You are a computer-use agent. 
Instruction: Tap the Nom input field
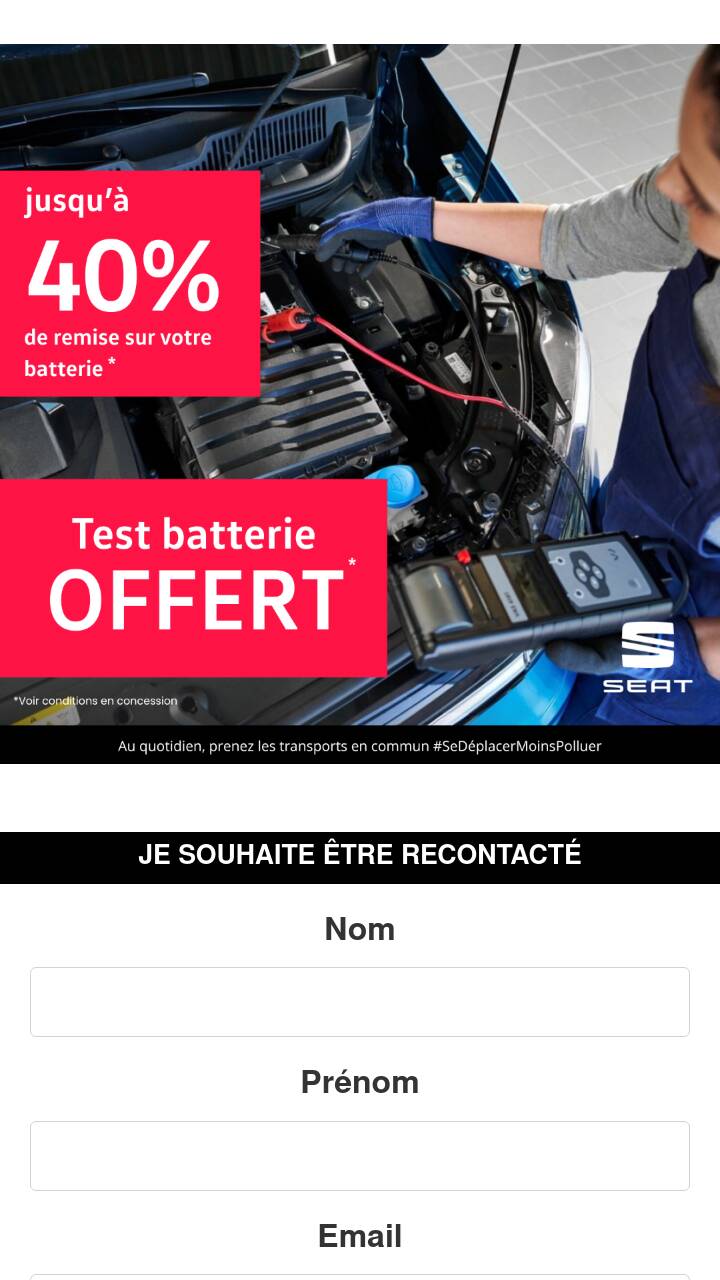pyautogui.click(x=360, y=1002)
